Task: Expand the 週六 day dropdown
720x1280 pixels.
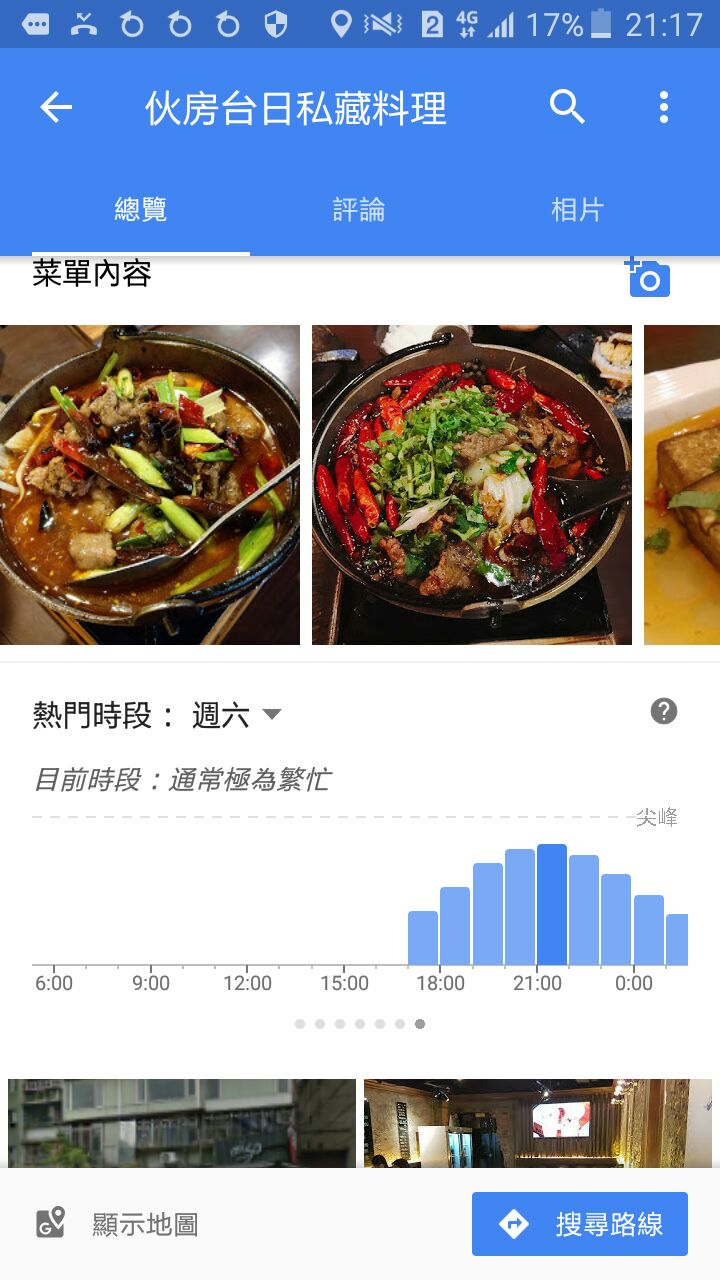Action: (237, 715)
